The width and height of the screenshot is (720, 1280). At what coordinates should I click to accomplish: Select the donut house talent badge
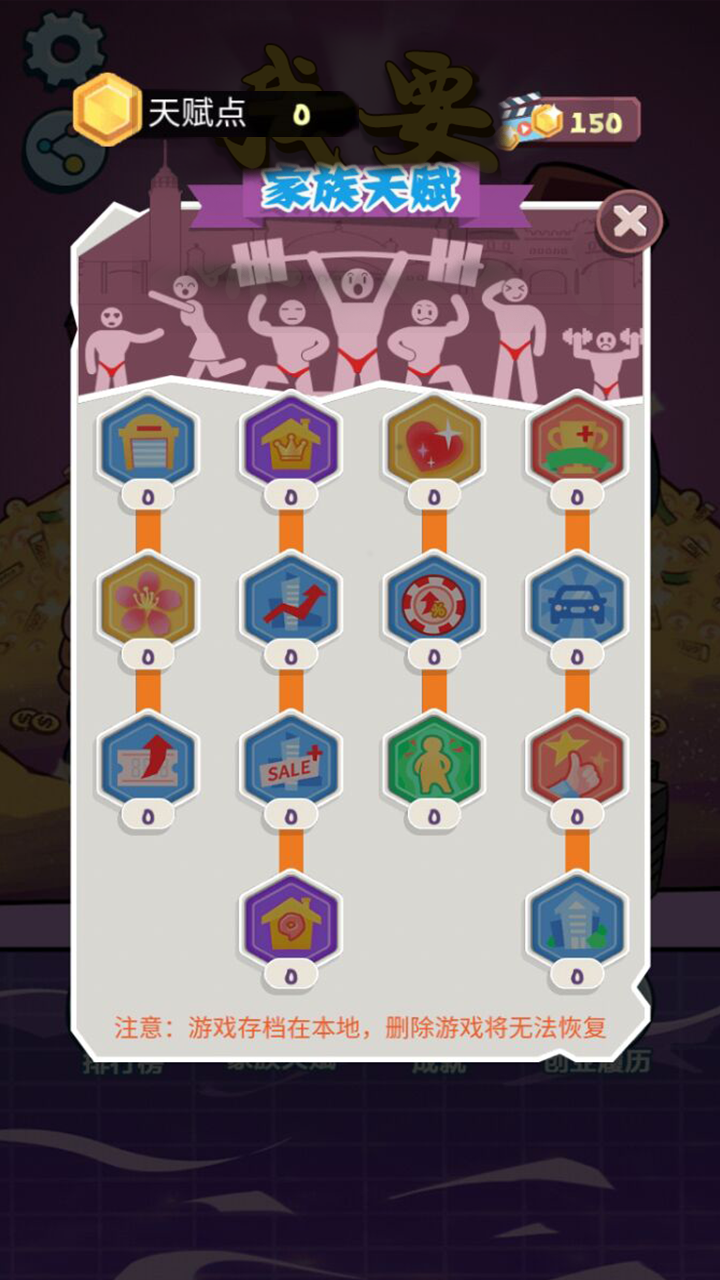291,920
